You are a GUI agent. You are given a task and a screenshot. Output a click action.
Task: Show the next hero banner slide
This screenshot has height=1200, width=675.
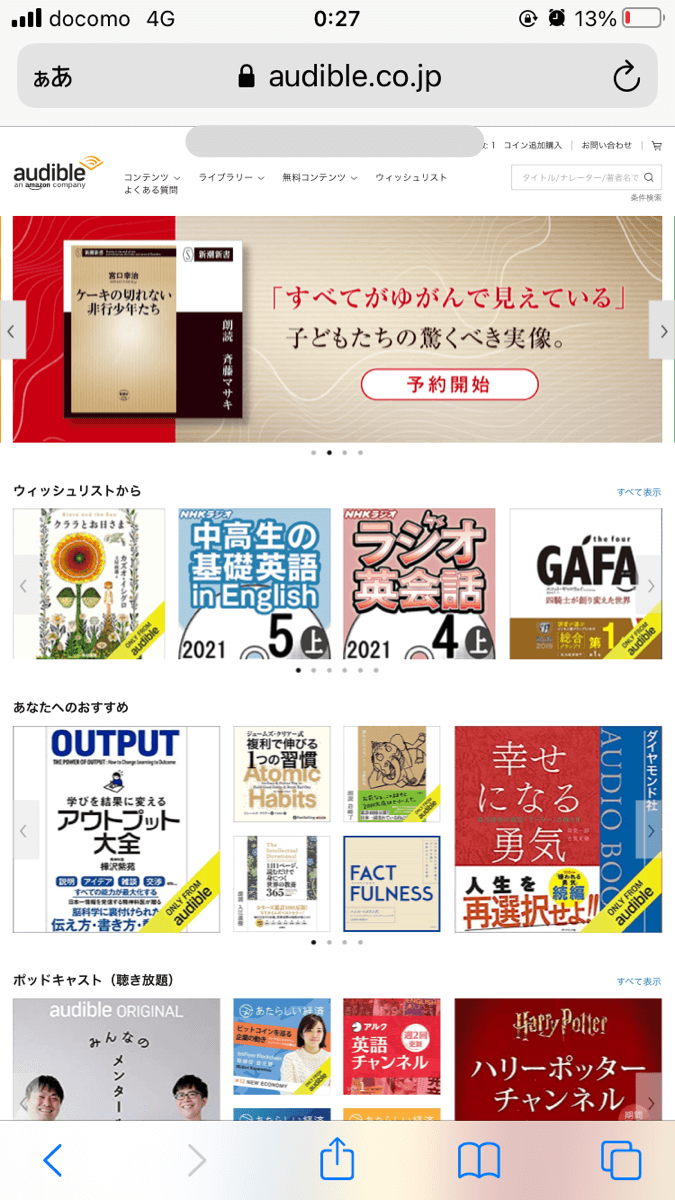coord(662,330)
